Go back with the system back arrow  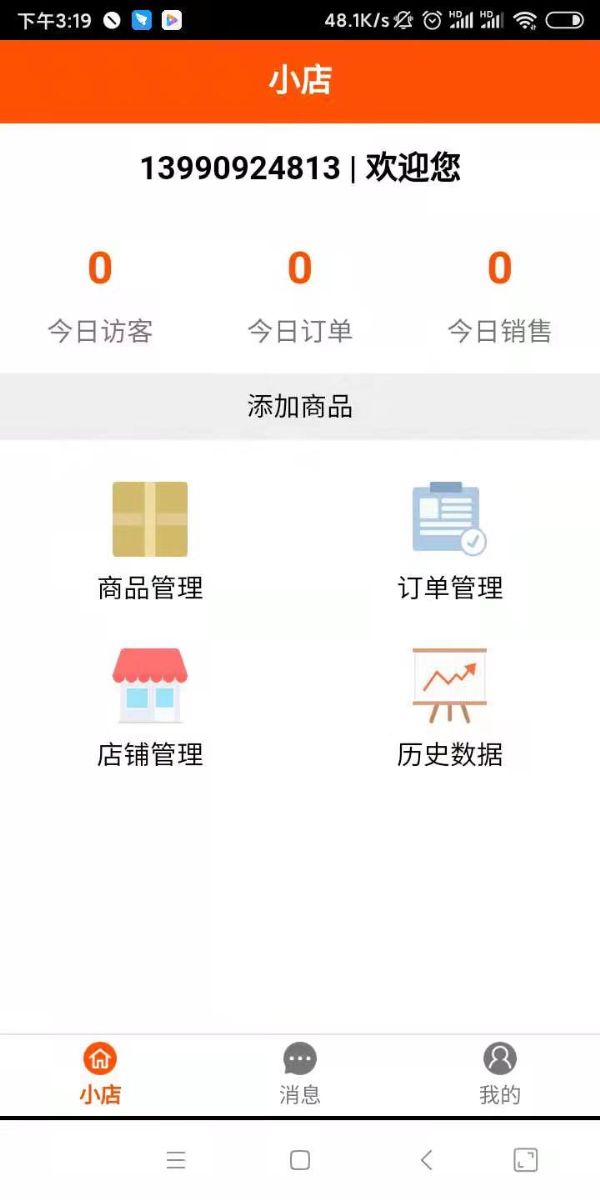pyautogui.click(x=426, y=1160)
